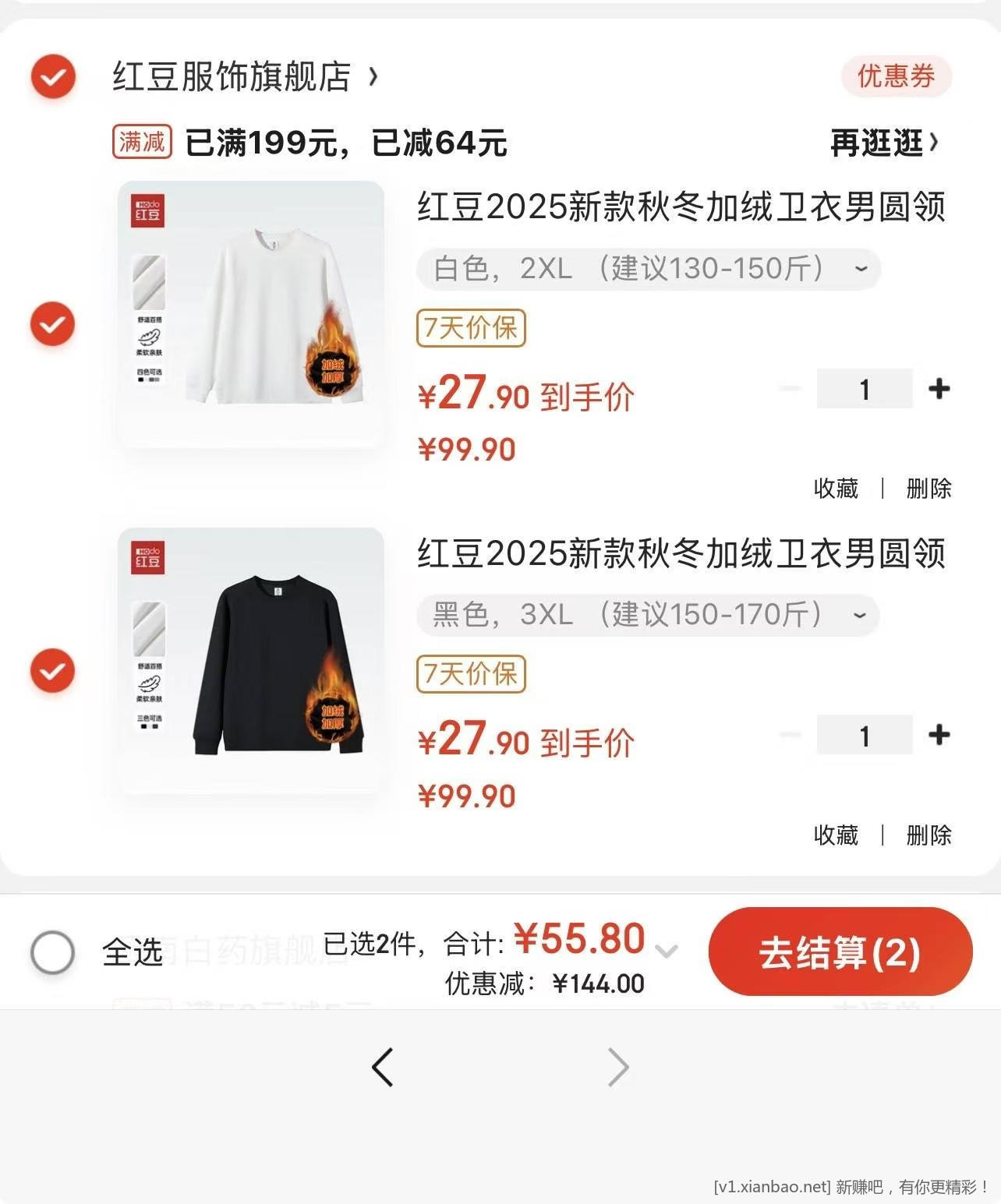Image resolution: width=1001 pixels, height=1204 pixels.
Task: Expand discount details beside ¥55.80 total
Action: 667,952
